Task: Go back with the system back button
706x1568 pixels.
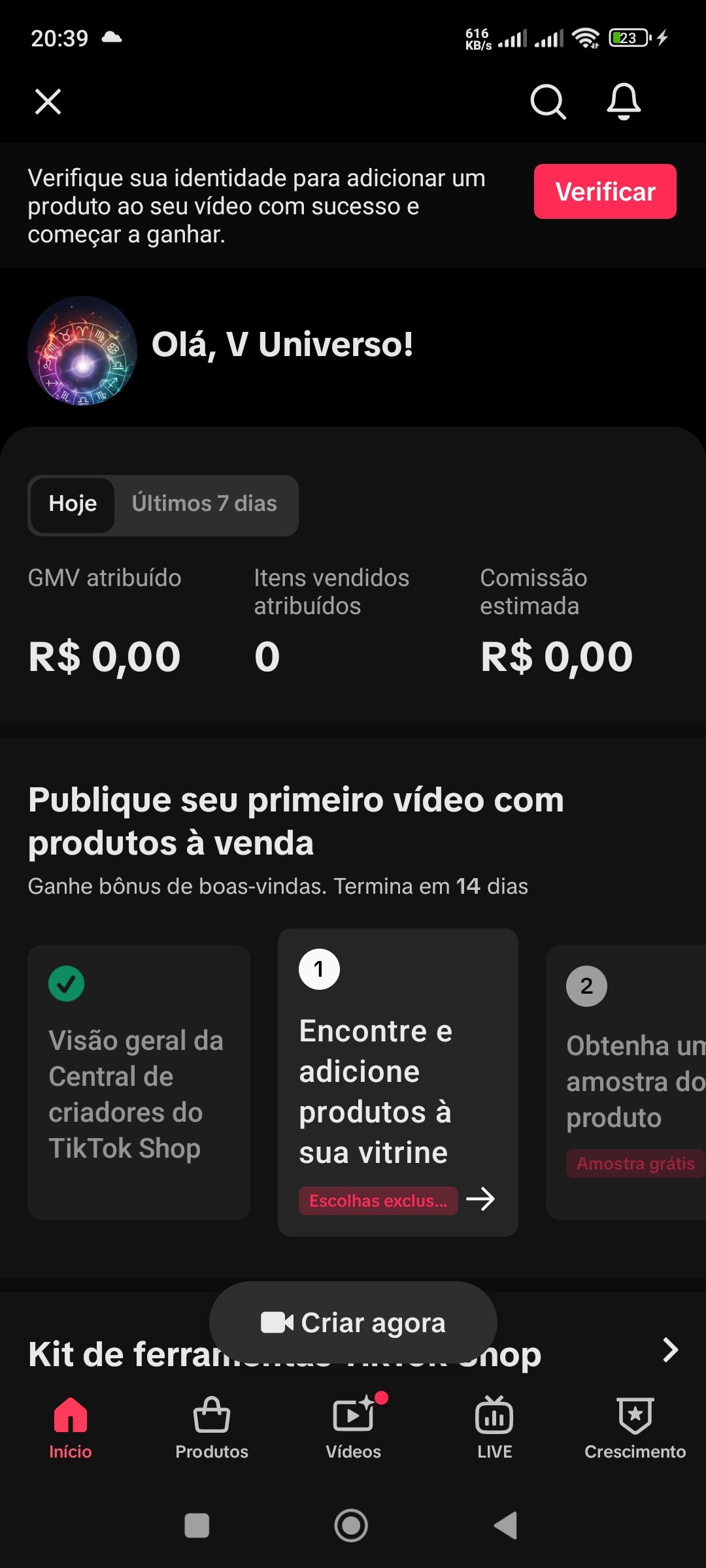Action: tap(505, 1526)
